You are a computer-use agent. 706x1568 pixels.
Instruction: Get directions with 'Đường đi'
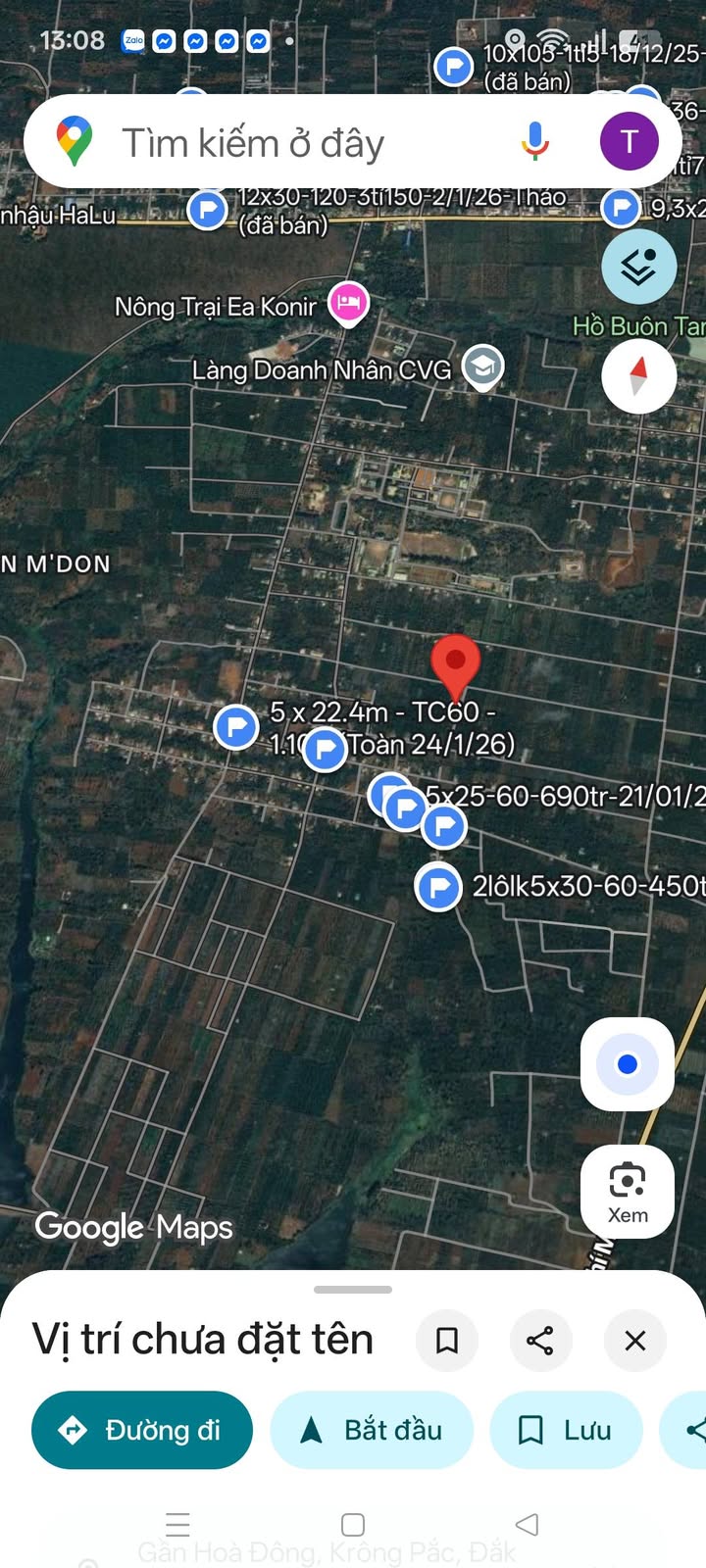tap(142, 1430)
